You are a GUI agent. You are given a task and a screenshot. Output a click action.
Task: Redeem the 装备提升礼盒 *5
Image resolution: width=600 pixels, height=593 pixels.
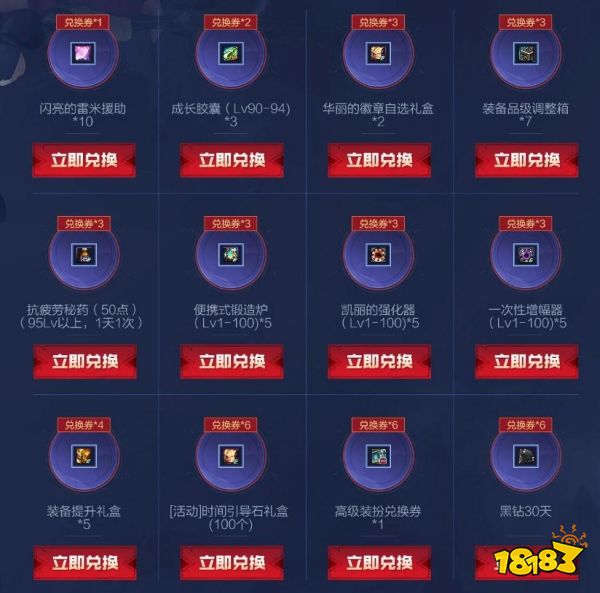click(84, 563)
